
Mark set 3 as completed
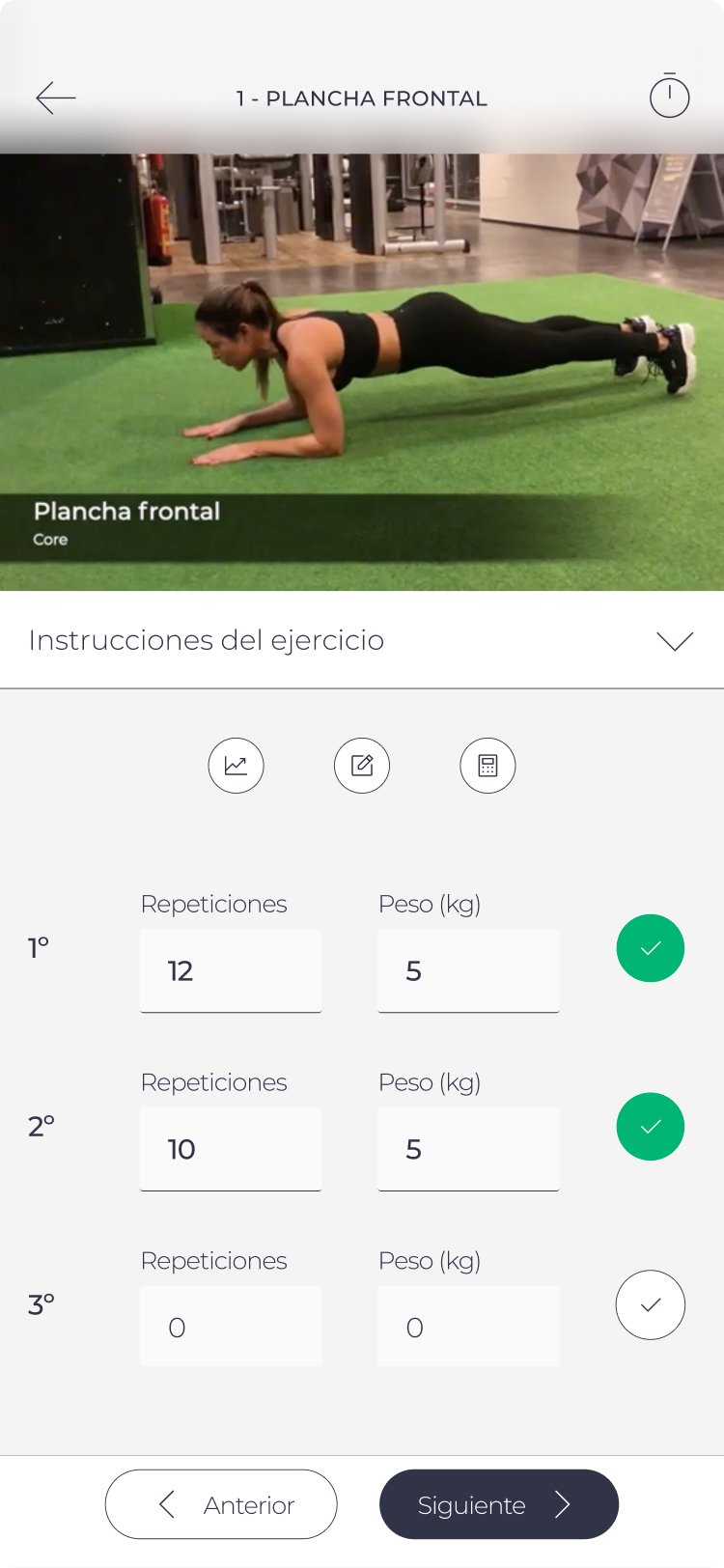[651, 1304]
